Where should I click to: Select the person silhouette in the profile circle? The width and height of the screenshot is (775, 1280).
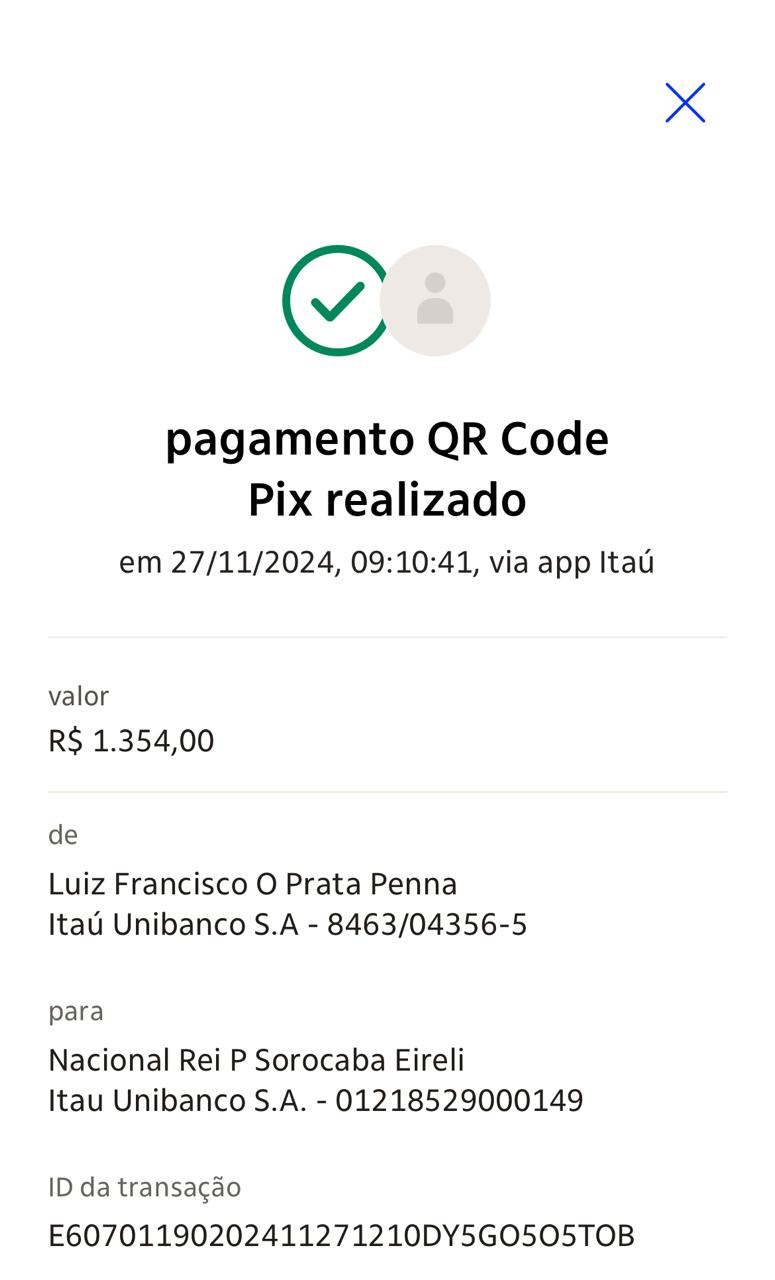[x=435, y=300]
